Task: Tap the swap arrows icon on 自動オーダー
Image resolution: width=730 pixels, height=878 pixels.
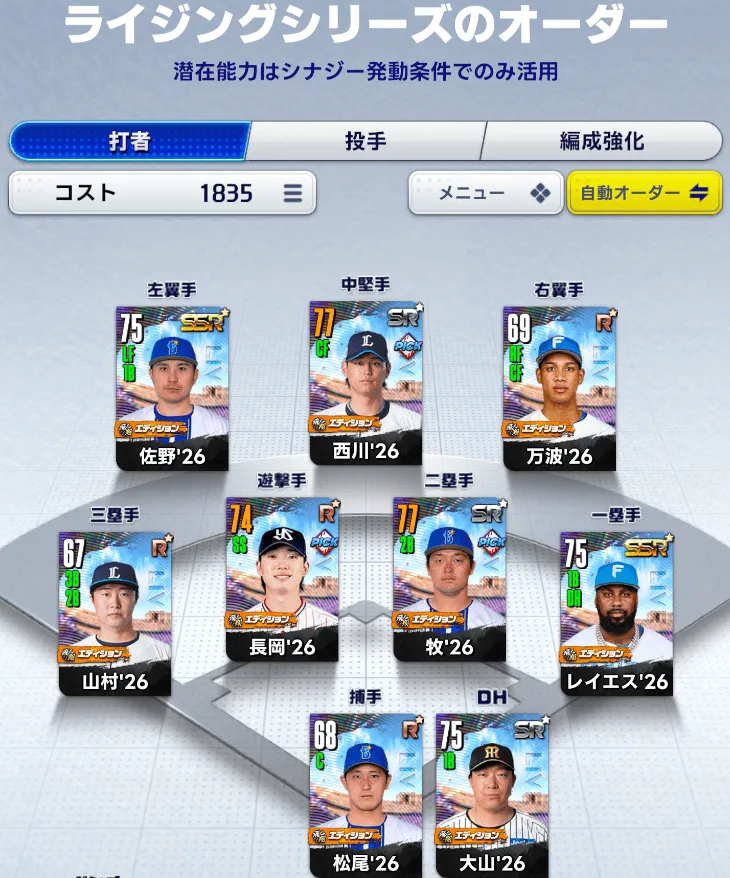Action: [x=700, y=195]
